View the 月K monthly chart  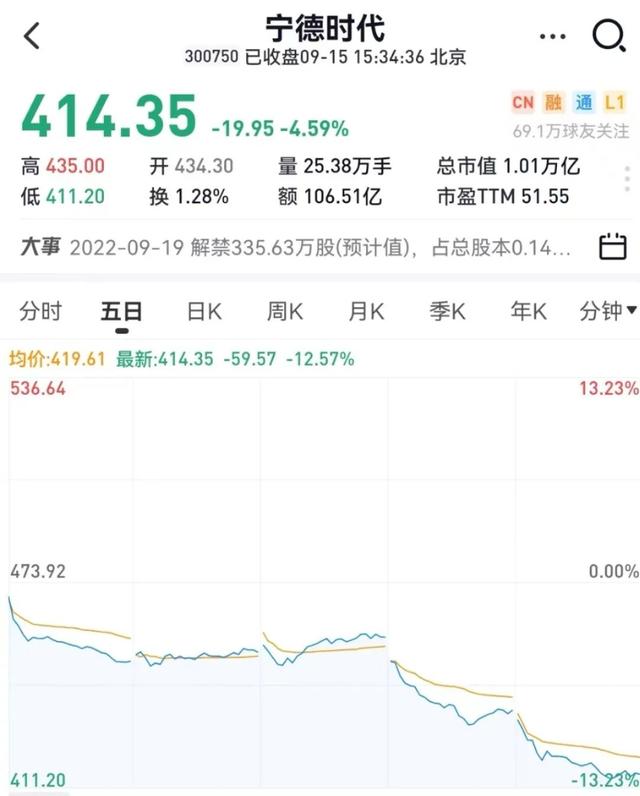[366, 312]
